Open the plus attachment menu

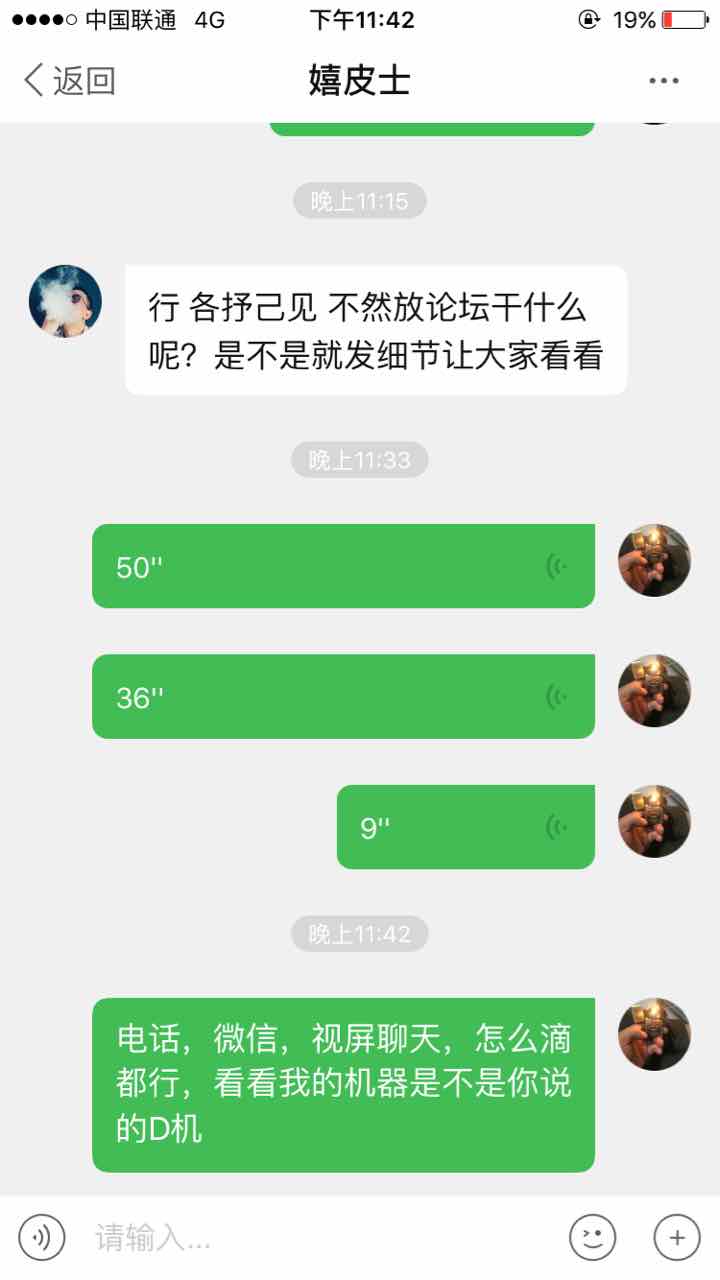coord(677,1238)
